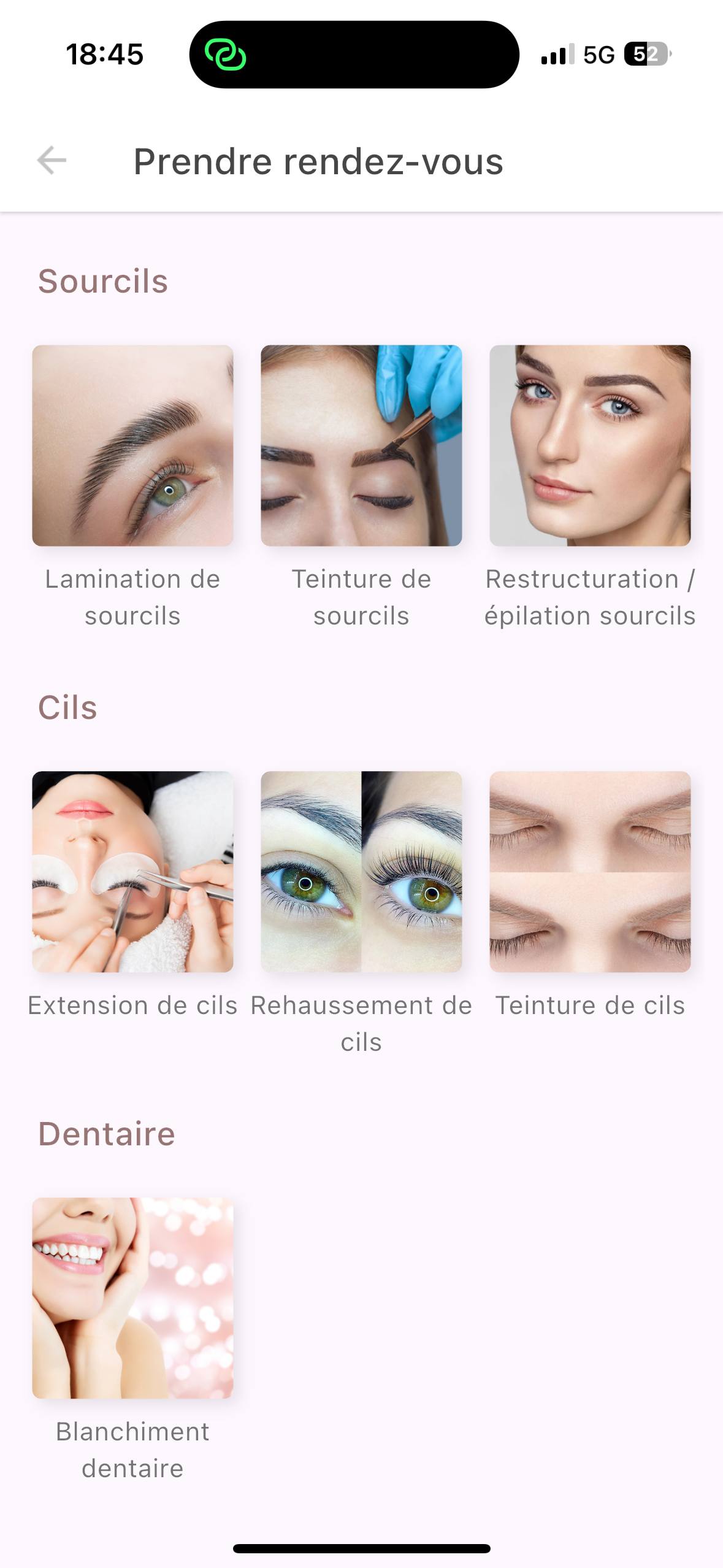Choose the Teinture de cils service
The width and height of the screenshot is (723, 1568).
[591, 874]
